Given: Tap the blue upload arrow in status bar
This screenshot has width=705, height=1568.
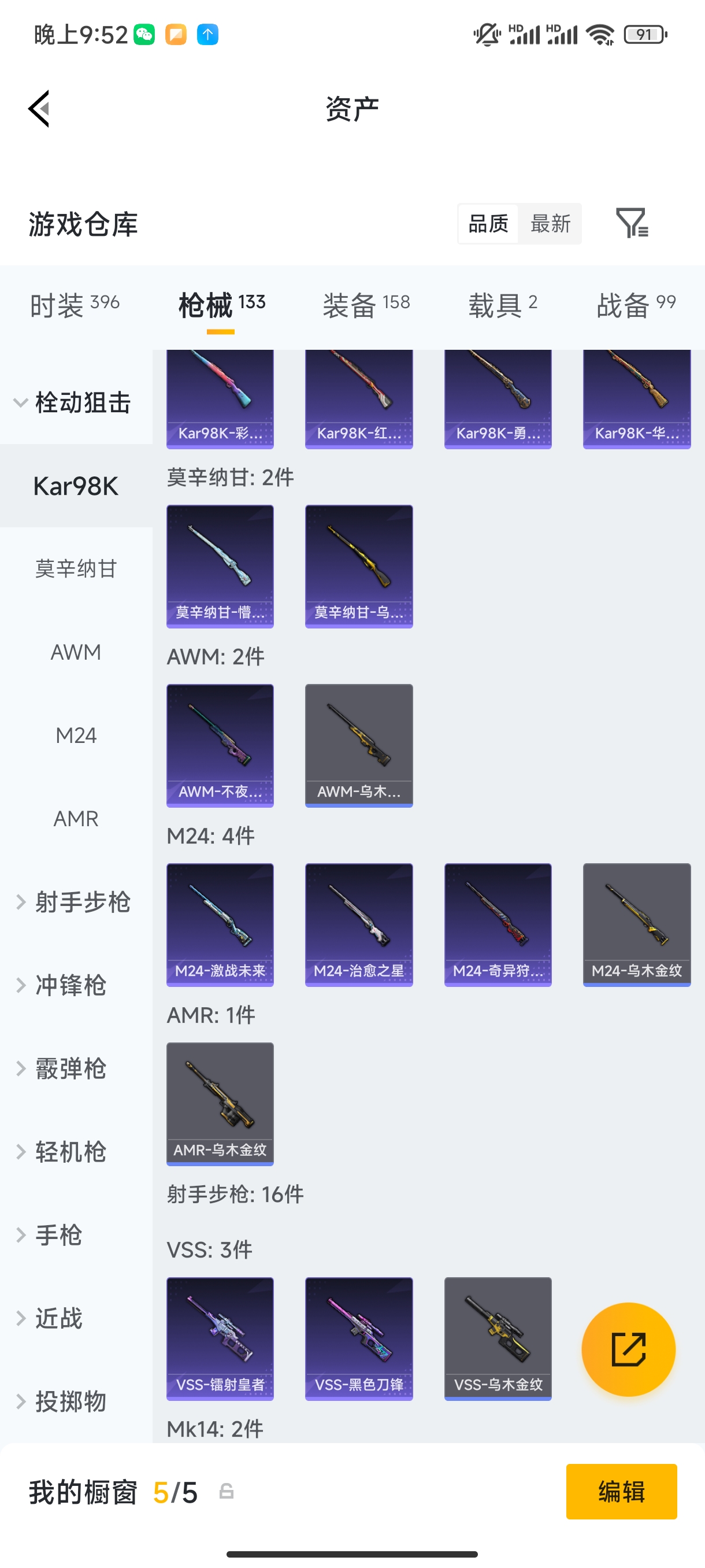Looking at the screenshot, I should coord(207,35).
